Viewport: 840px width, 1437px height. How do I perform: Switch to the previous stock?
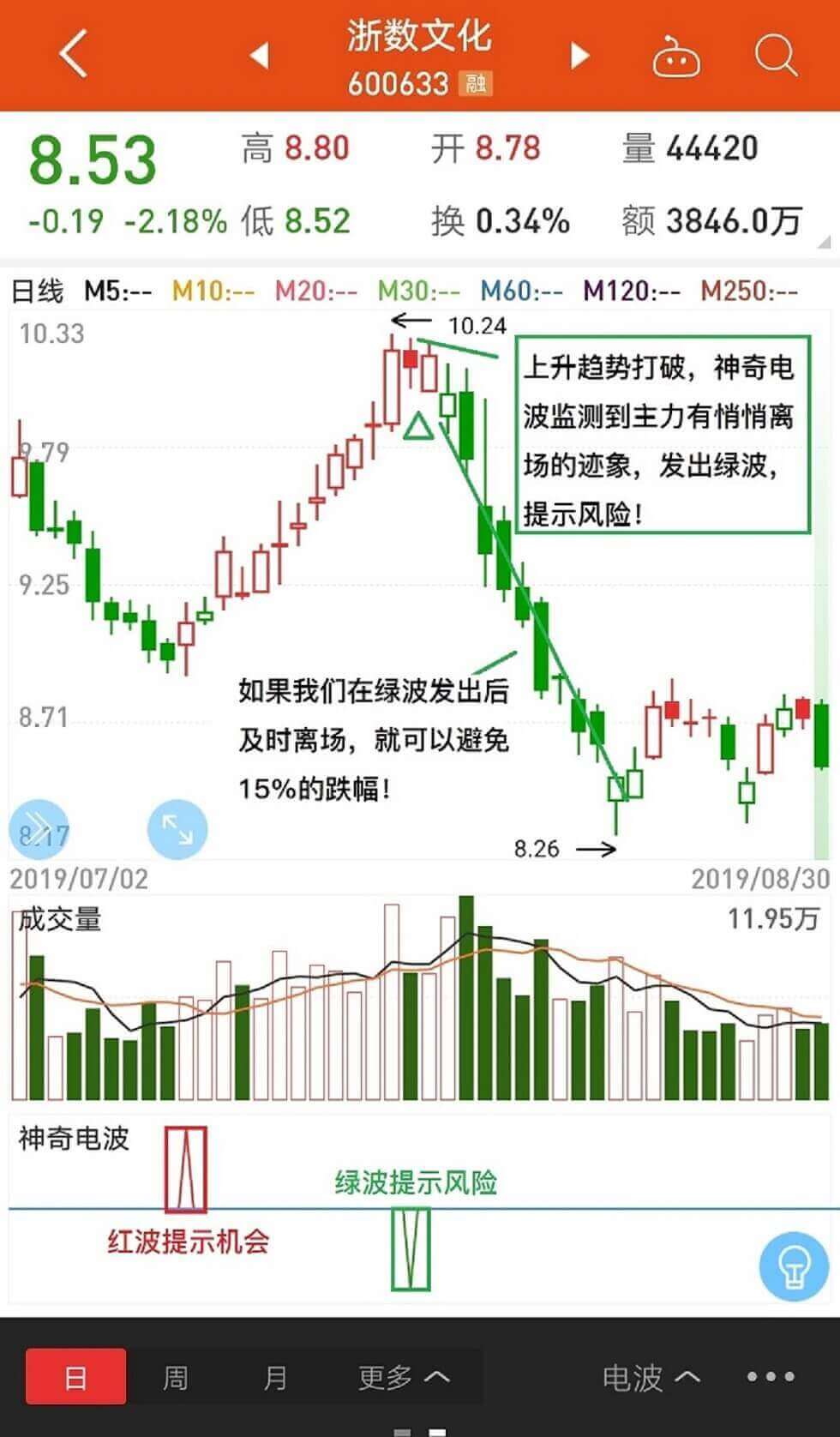(259, 56)
